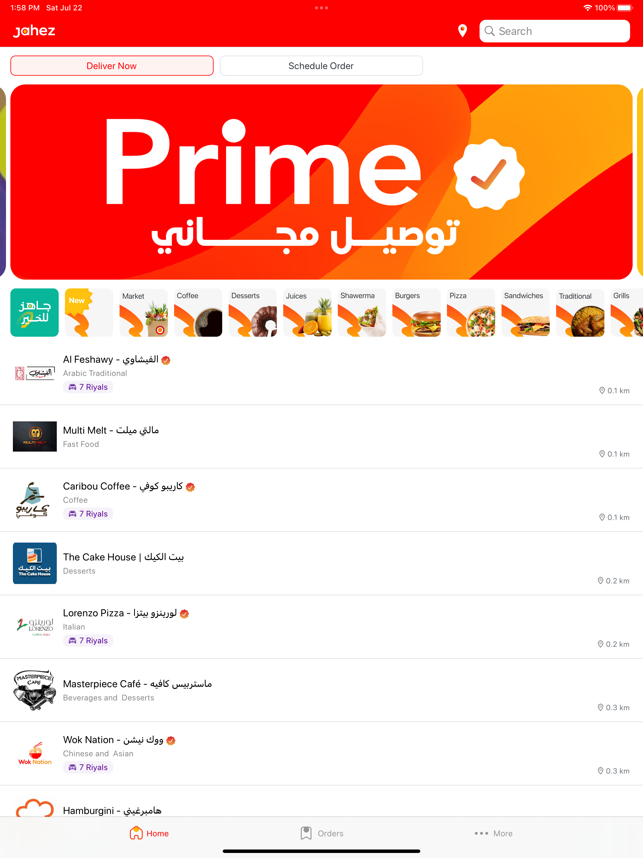Browse the Desserts category
The width and height of the screenshot is (643, 858).
252,313
